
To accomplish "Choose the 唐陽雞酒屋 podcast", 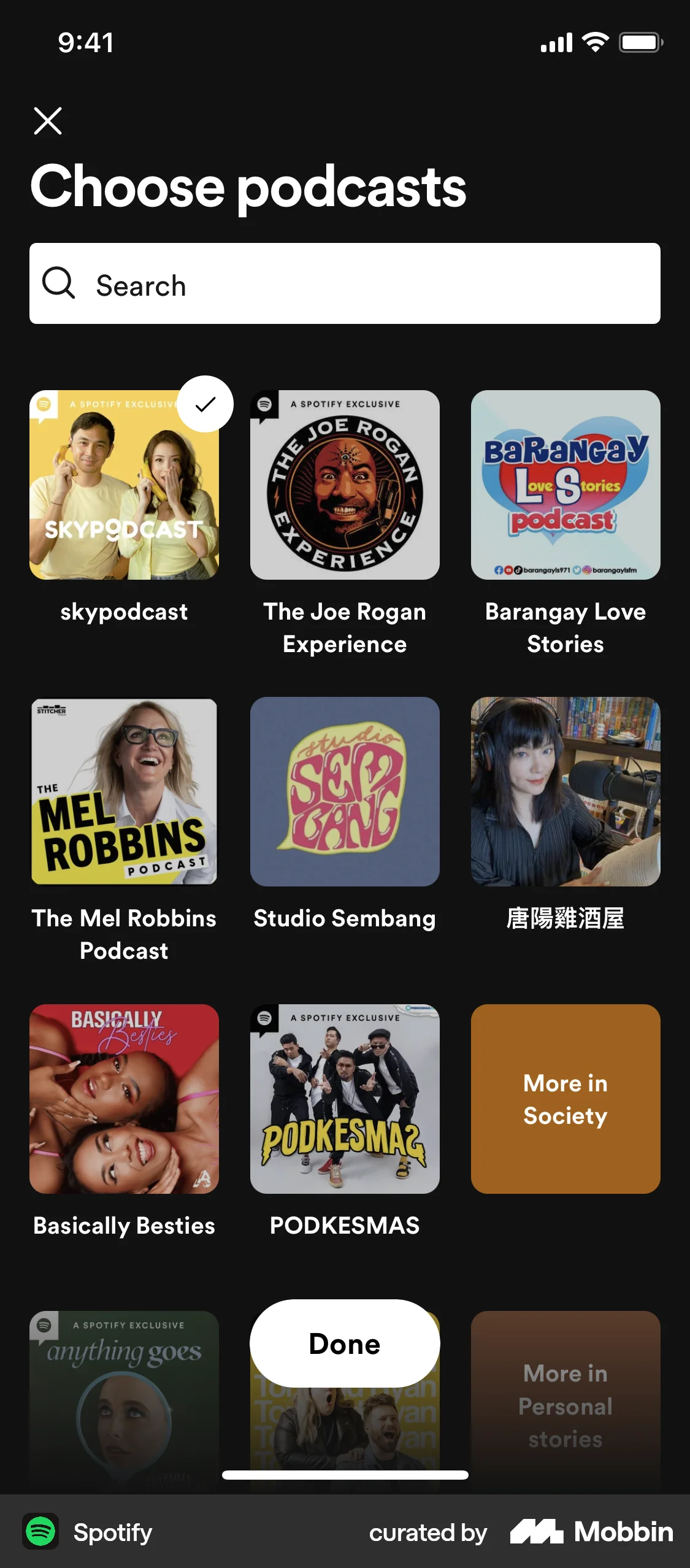I will [x=565, y=791].
